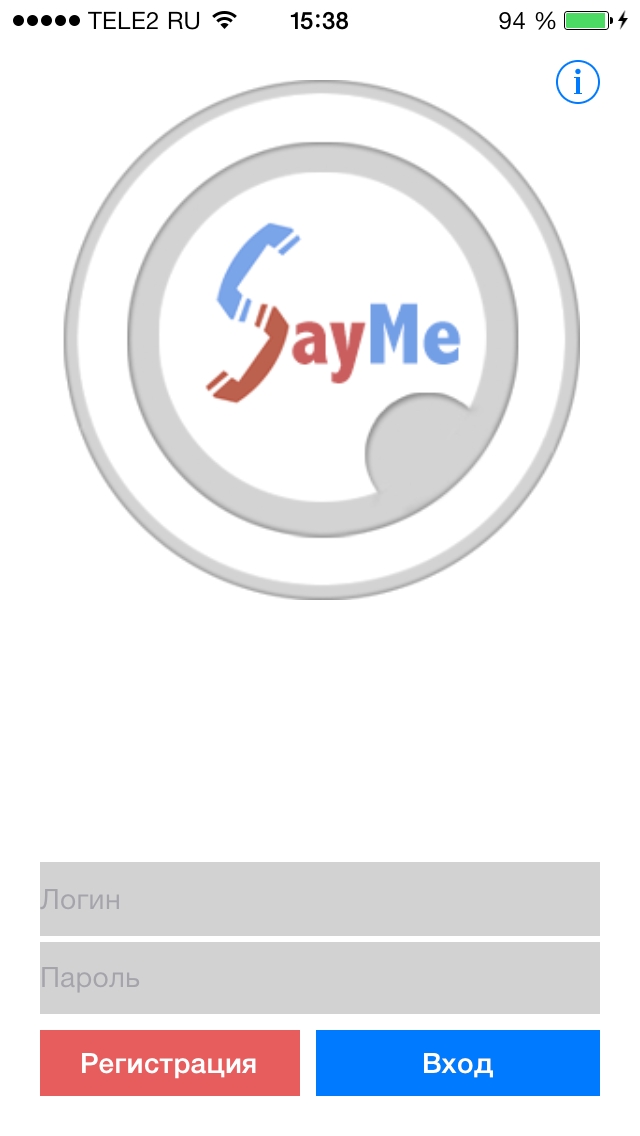Open the info icon
Screen dimensions: 640x1136
(x=577, y=82)
